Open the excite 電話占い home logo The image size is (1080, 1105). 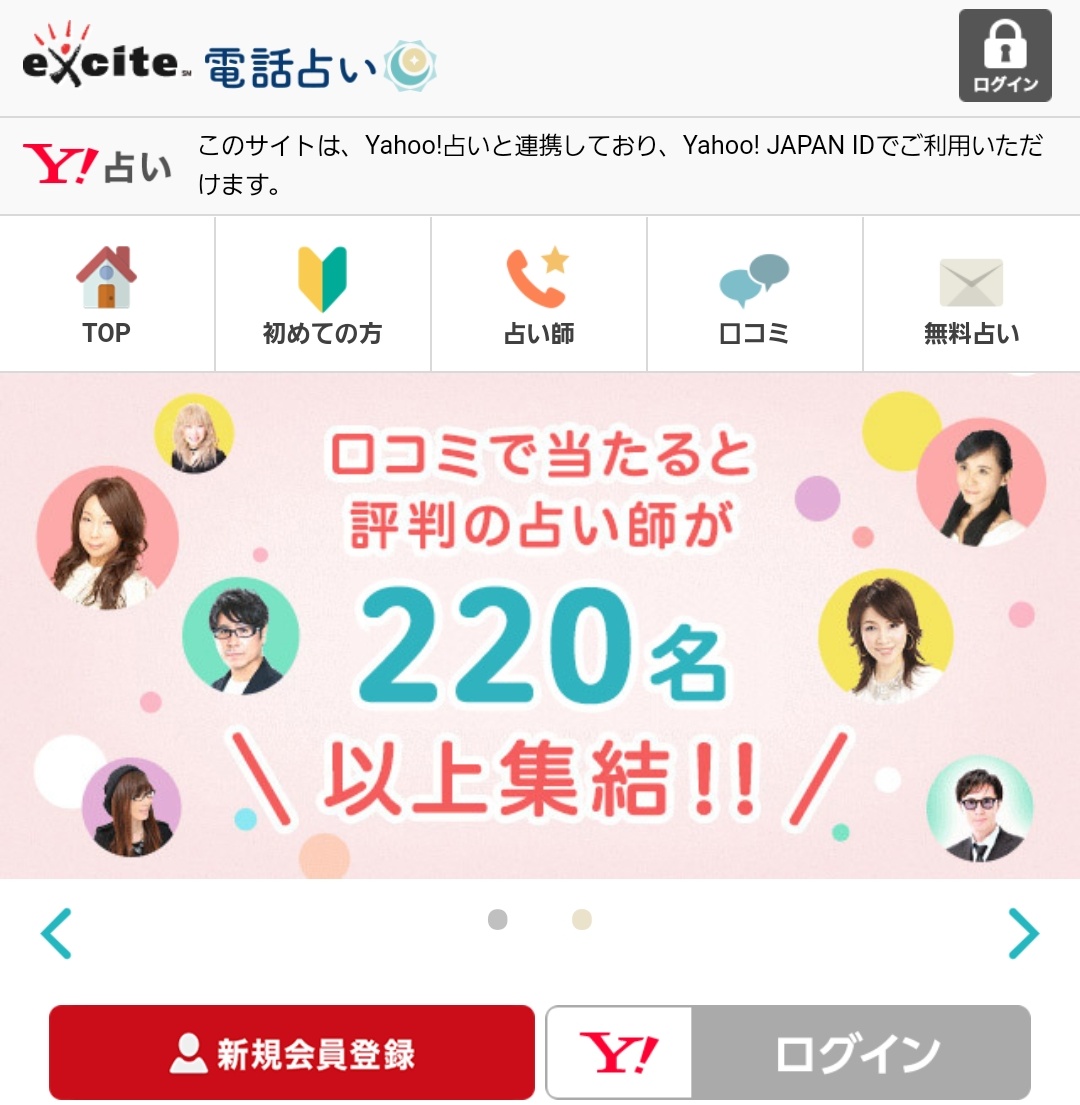pyautogui.click(x=230, y=65)
